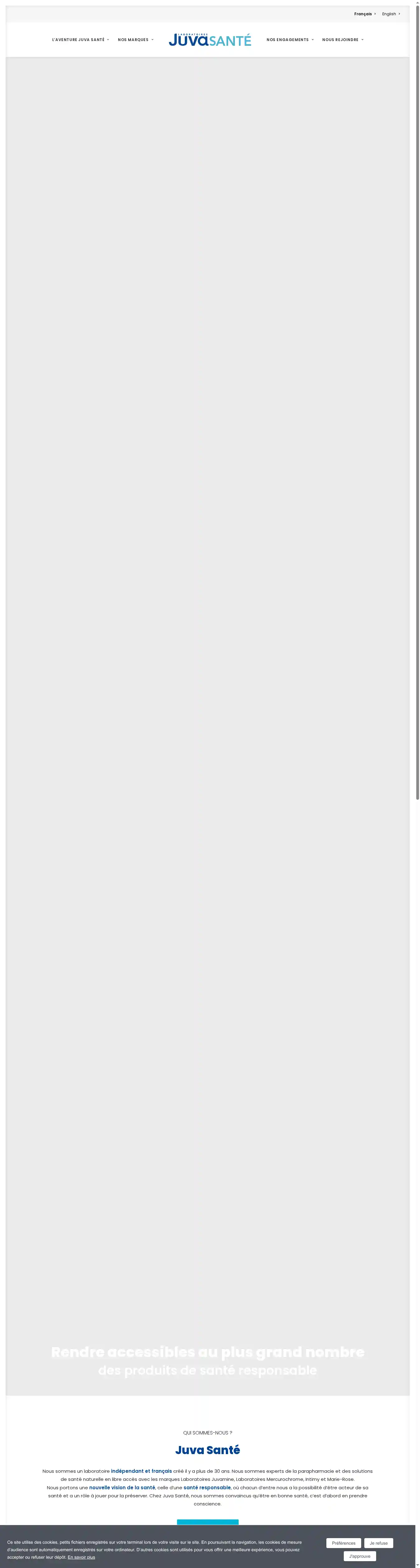The image size is (420, 1568).
Task: Refuse cookies with Je refuse
Action: (378, 1543)
